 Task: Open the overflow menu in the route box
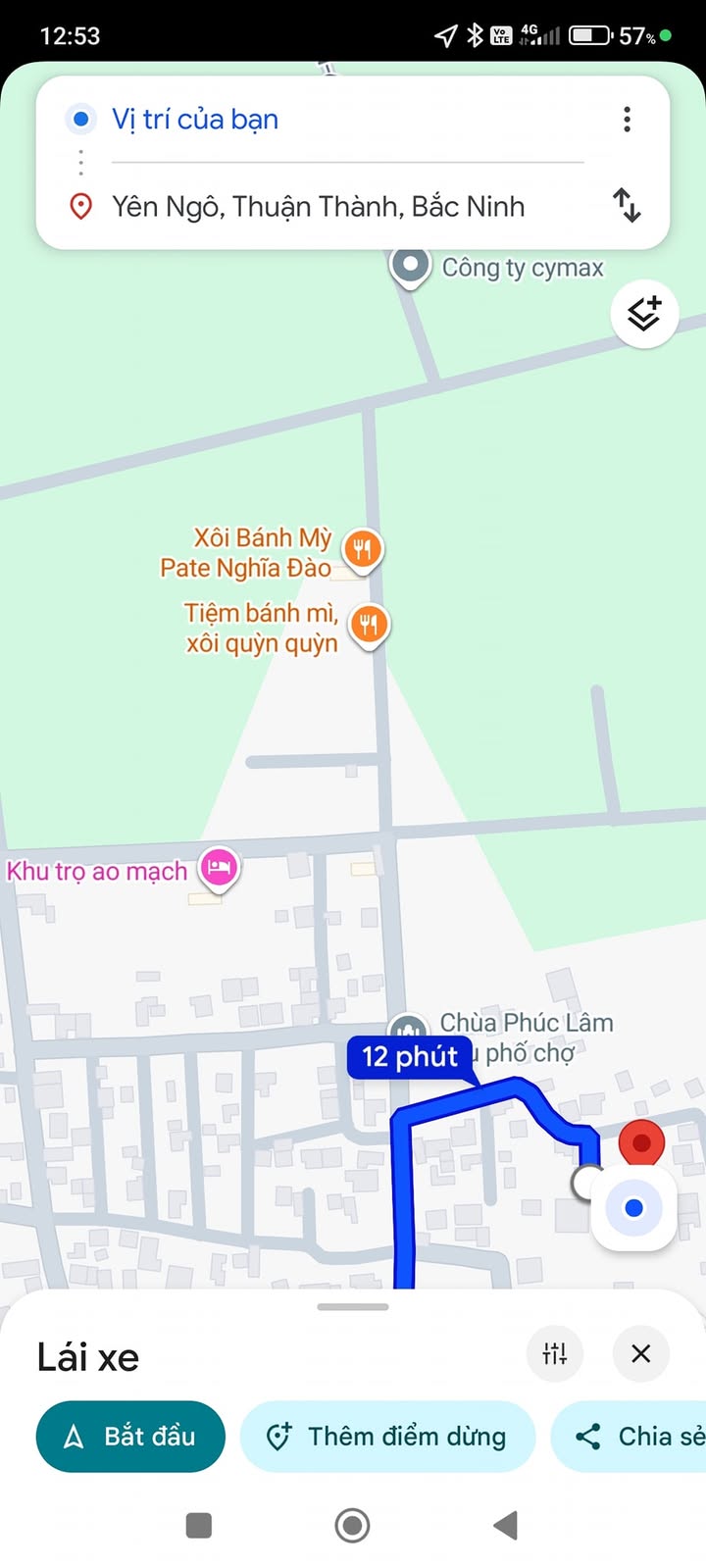[x=627, y=120]
